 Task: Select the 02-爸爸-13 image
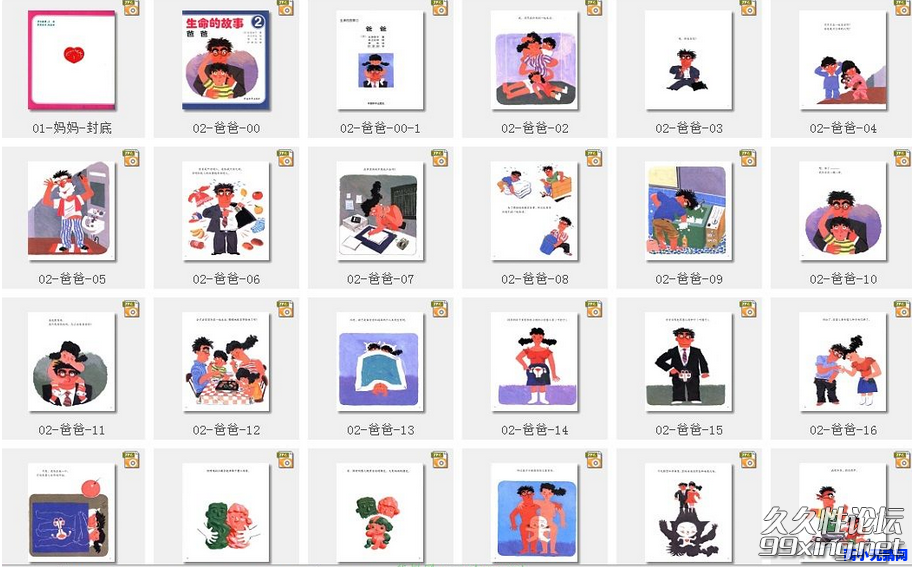click(380, 362)
